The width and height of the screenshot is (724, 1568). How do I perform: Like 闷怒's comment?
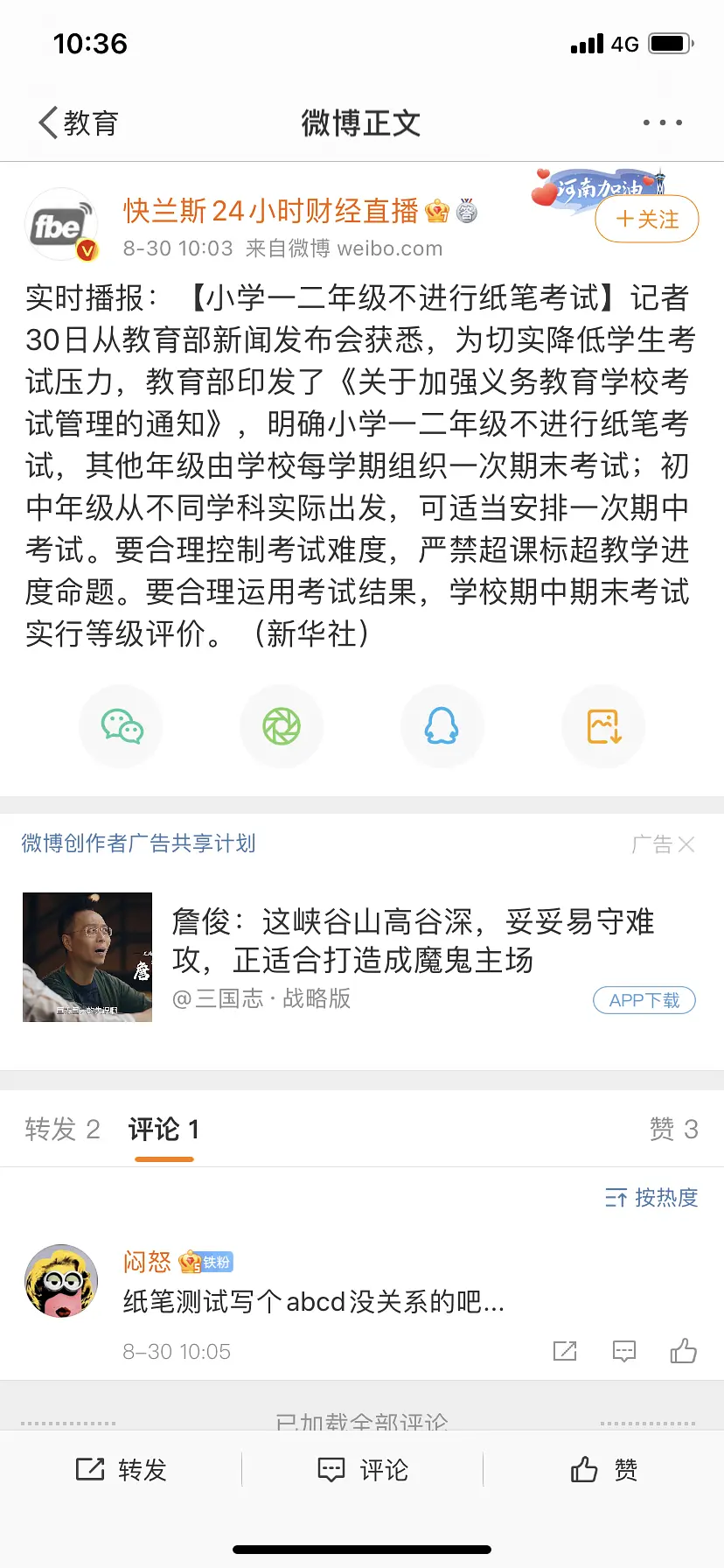(683, 1351)
